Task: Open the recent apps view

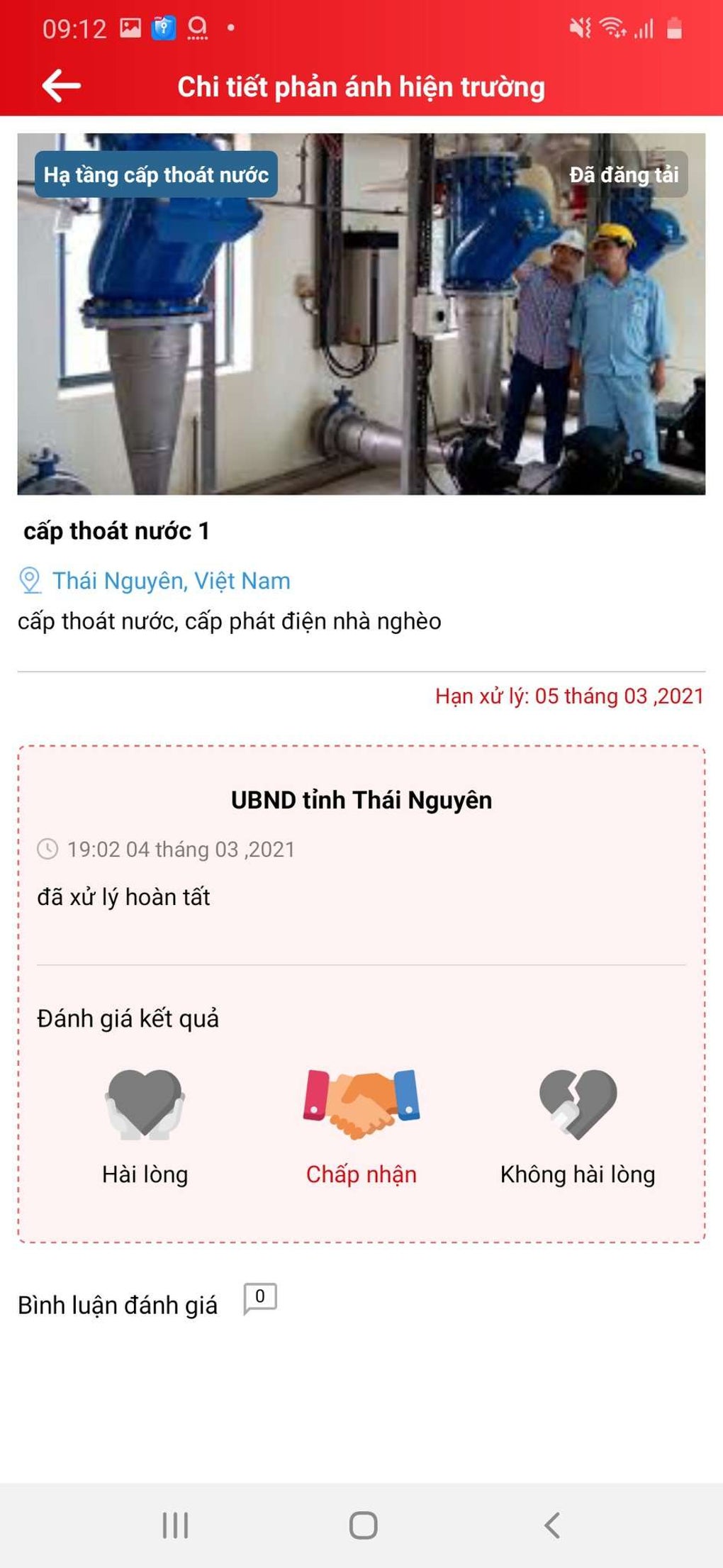Action: click(175, 1525)
